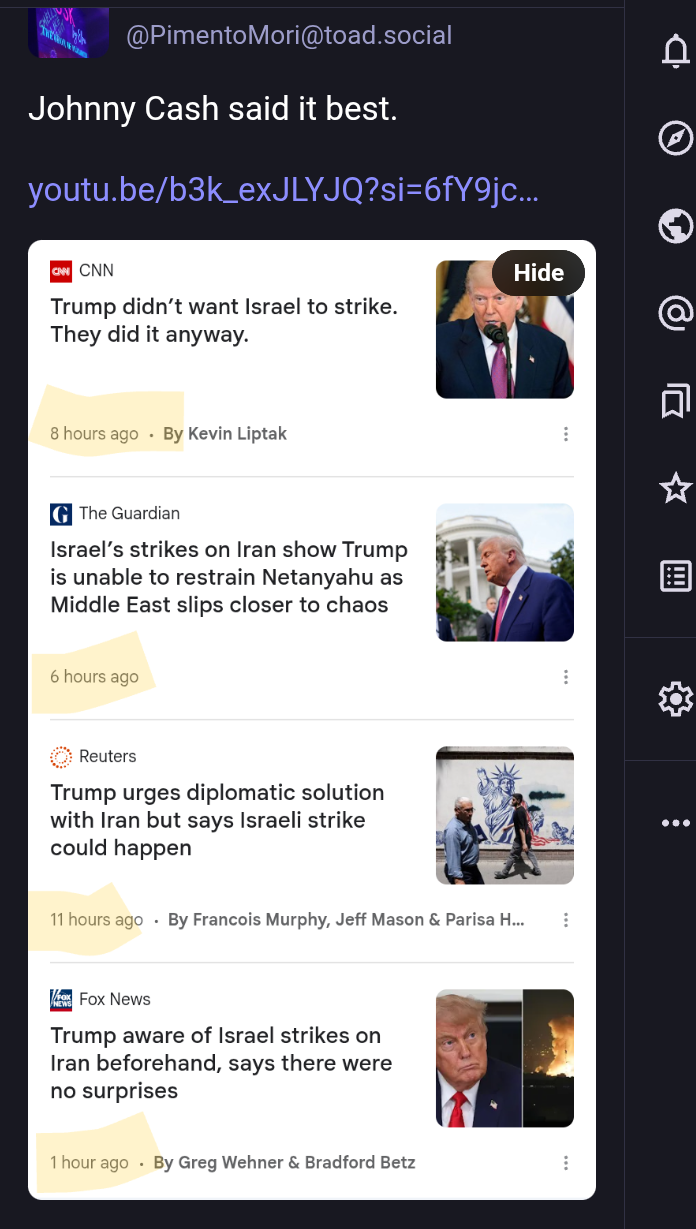This screenshot has height=1229, width=696.
Task: Open the globe live feeds
Action: 676,226
